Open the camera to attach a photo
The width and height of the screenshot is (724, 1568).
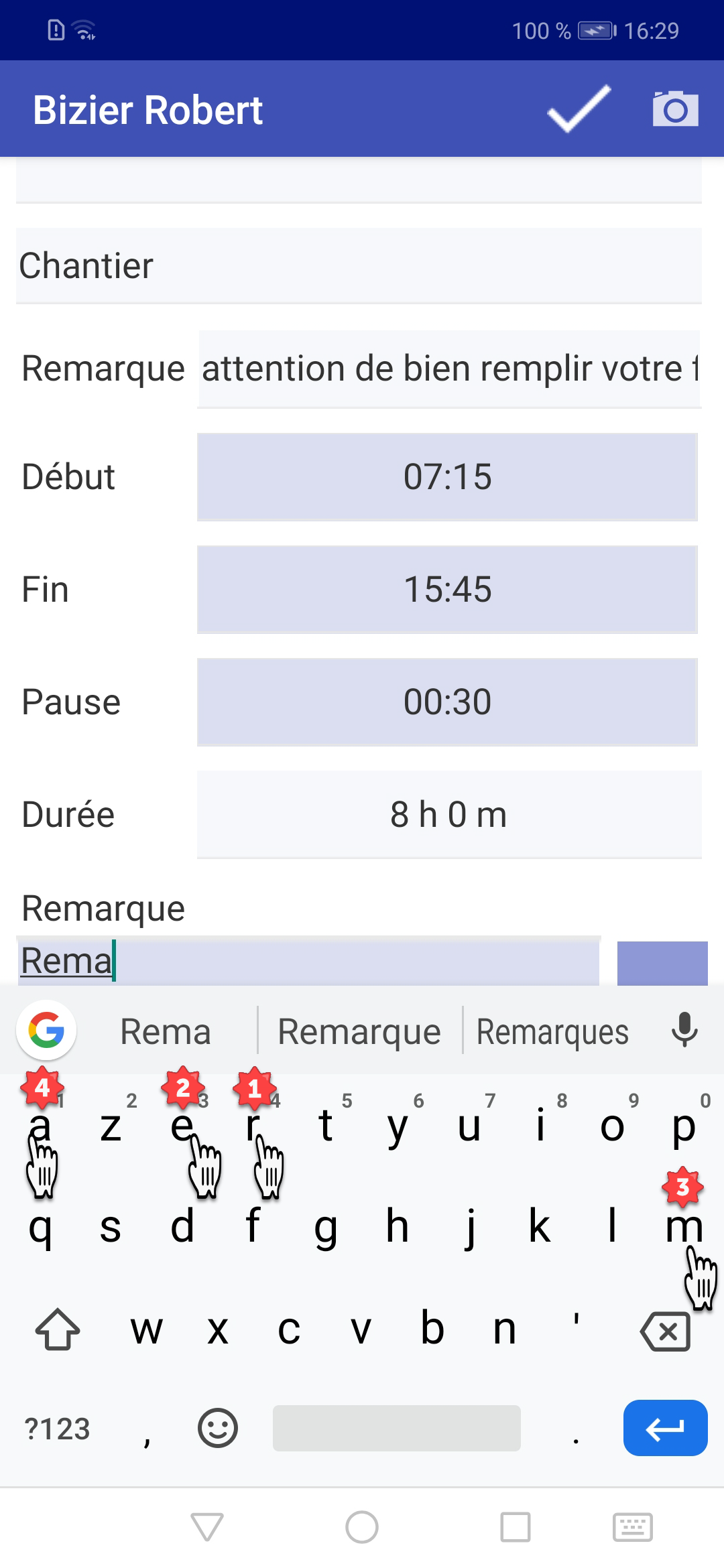[675, 109]
